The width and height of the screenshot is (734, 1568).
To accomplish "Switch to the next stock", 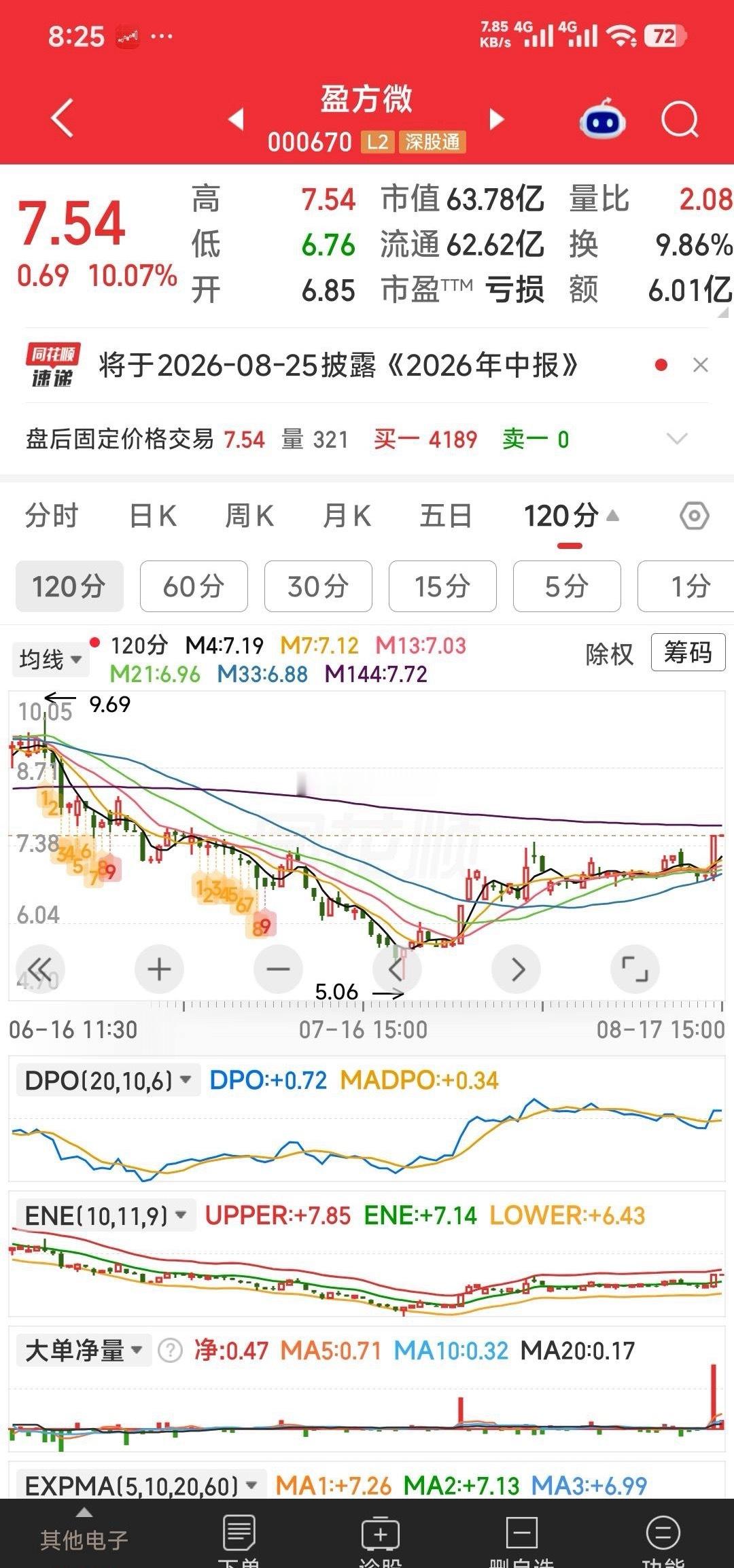I will pos(497,120).
